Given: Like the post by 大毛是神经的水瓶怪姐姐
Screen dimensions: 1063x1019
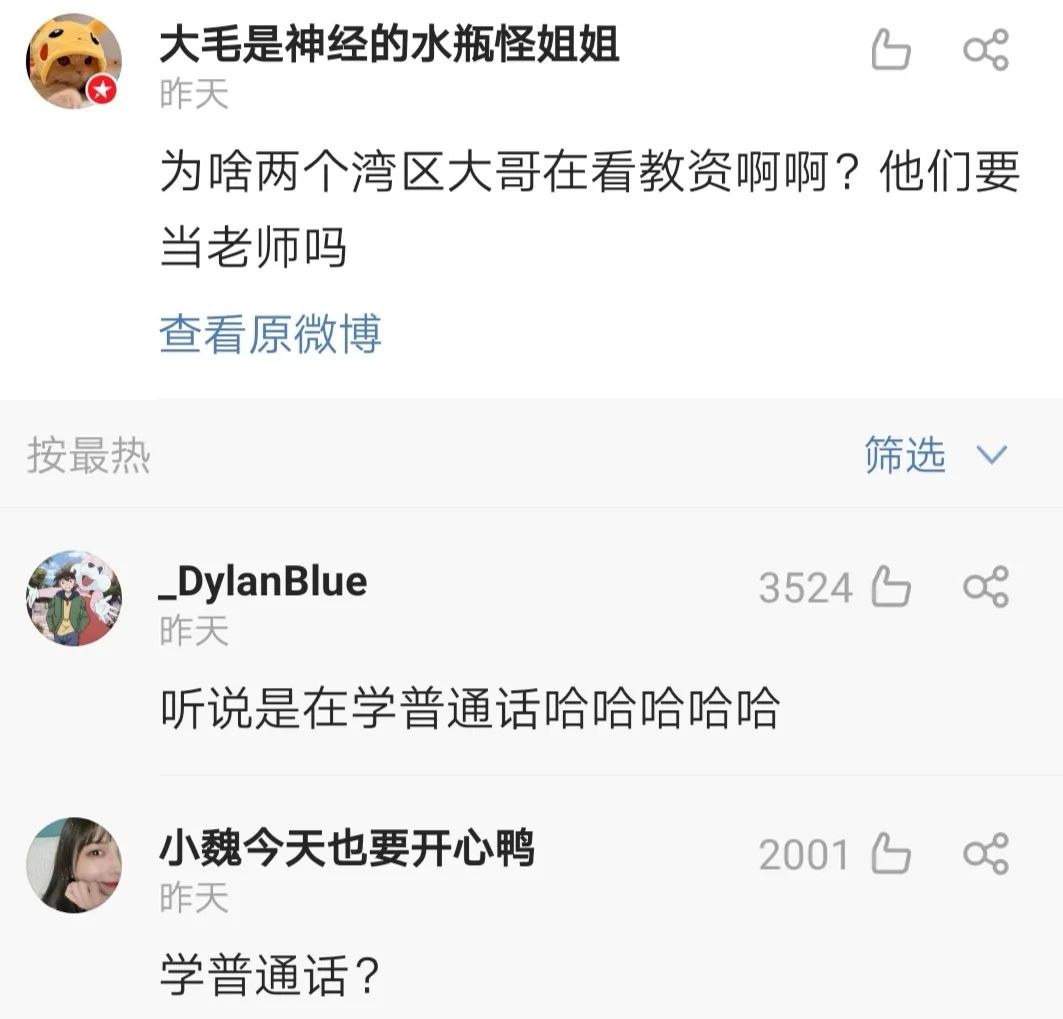Looking at the screenshot, I should tap(890, 50).
